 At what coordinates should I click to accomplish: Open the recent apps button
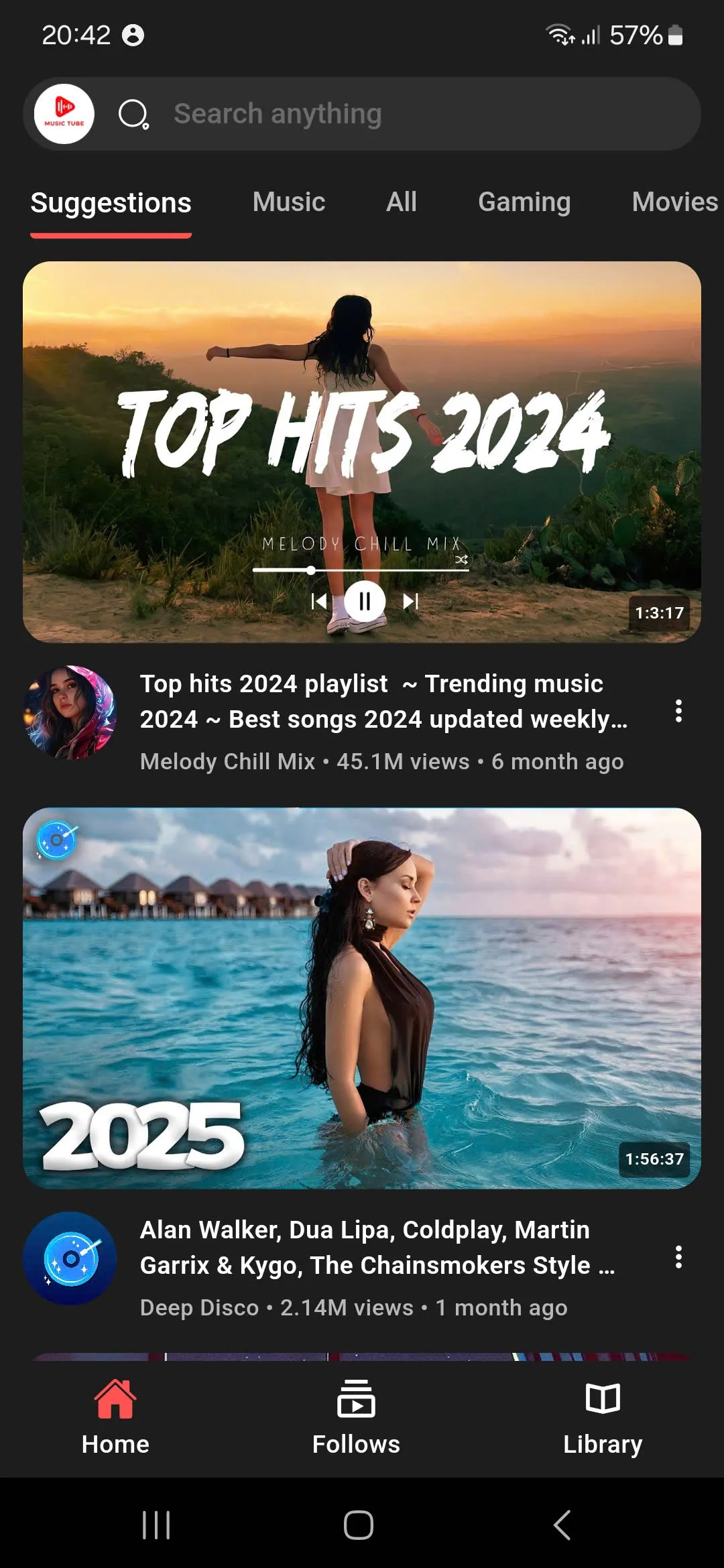156,1525
